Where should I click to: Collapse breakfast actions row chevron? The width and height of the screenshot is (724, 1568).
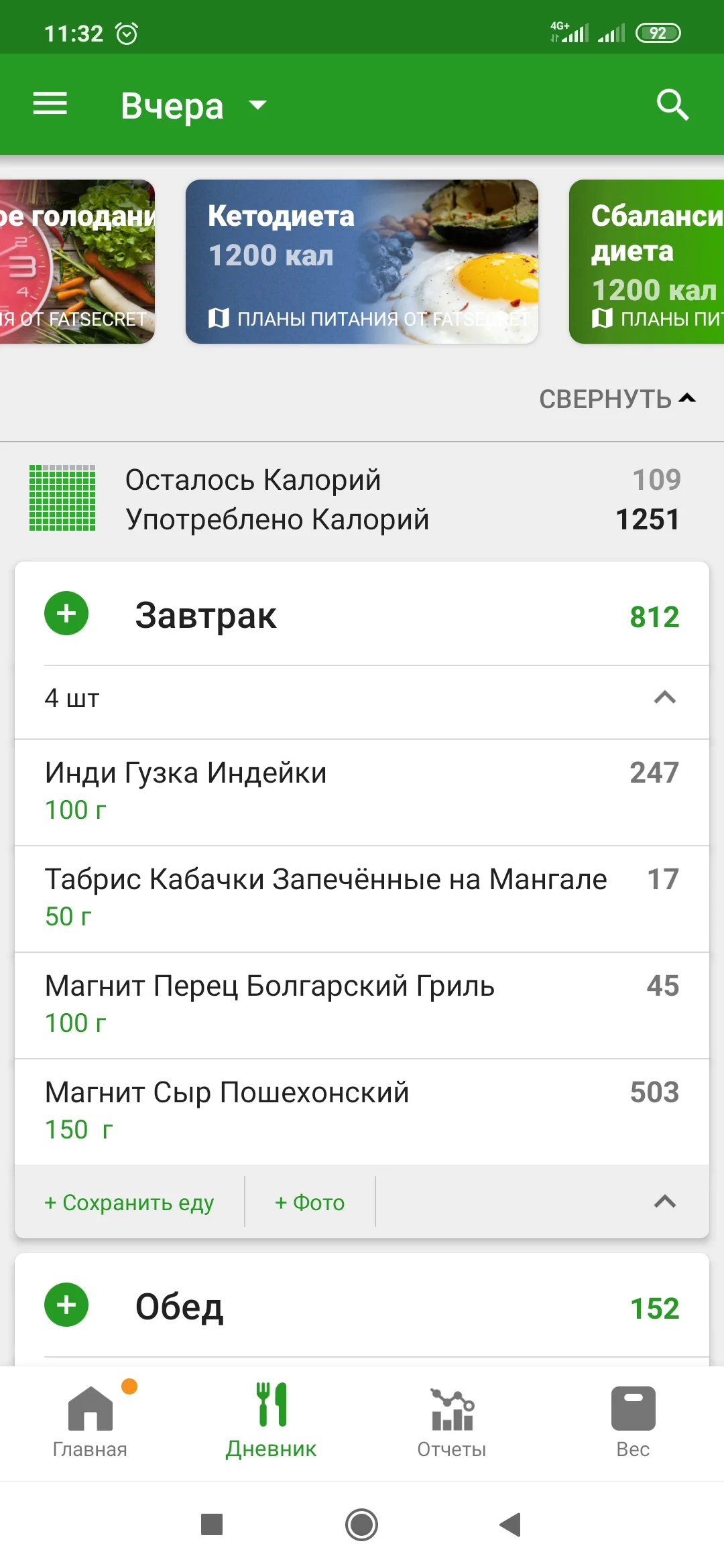tap(664, 1201)
